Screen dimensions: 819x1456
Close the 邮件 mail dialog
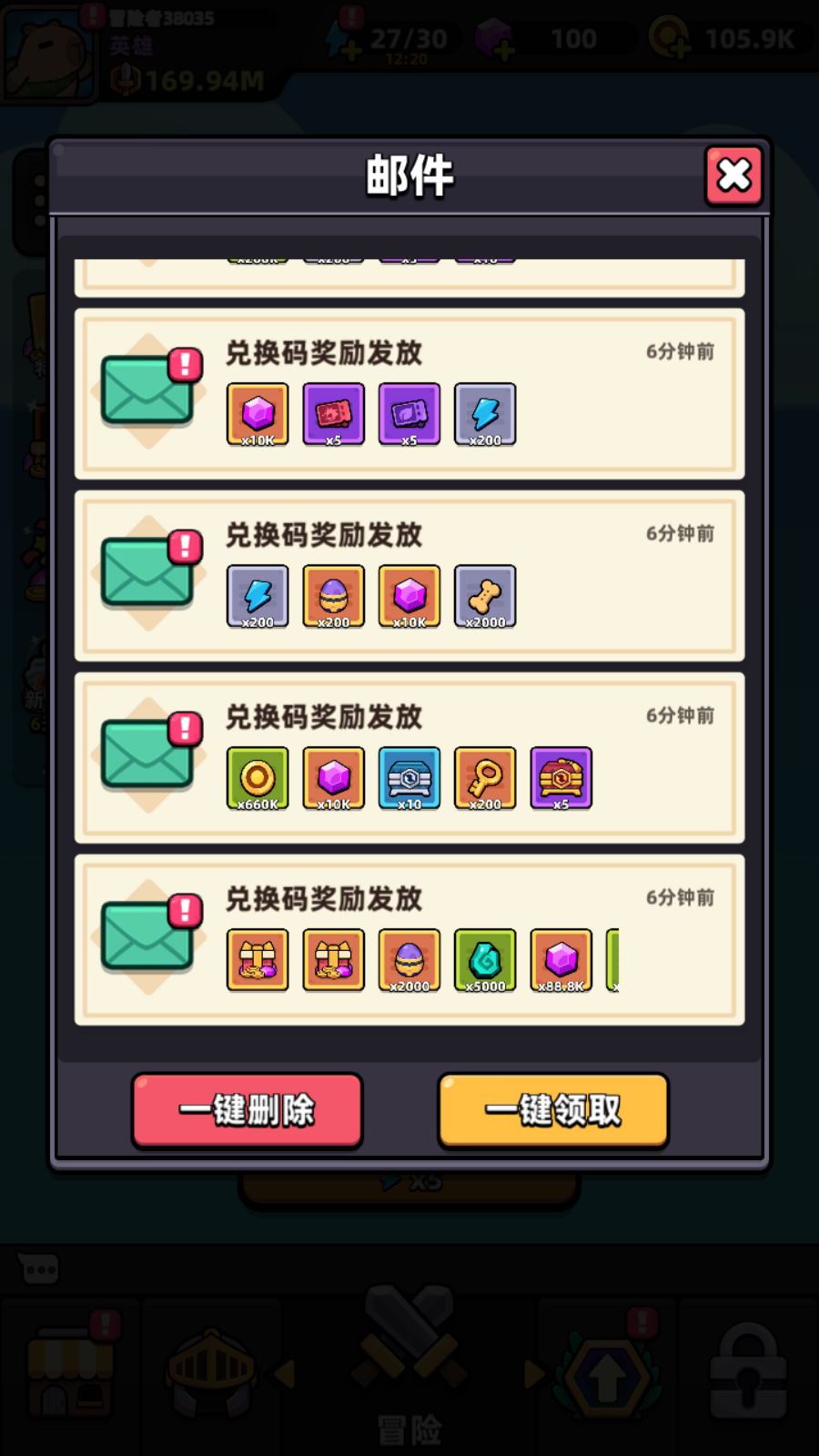[733, 176]
